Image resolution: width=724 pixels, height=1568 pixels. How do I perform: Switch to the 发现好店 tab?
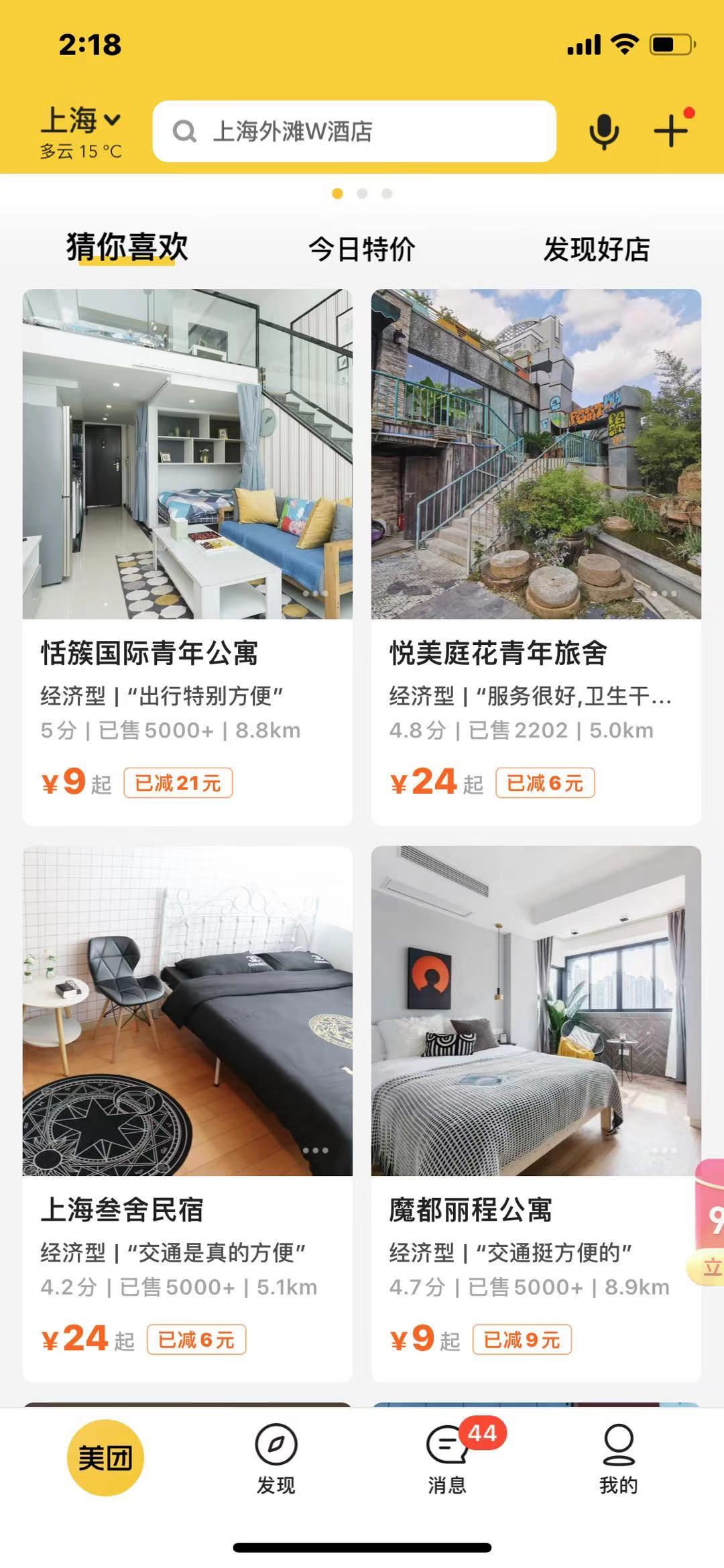pyautogui.click(x=596, y=249)
